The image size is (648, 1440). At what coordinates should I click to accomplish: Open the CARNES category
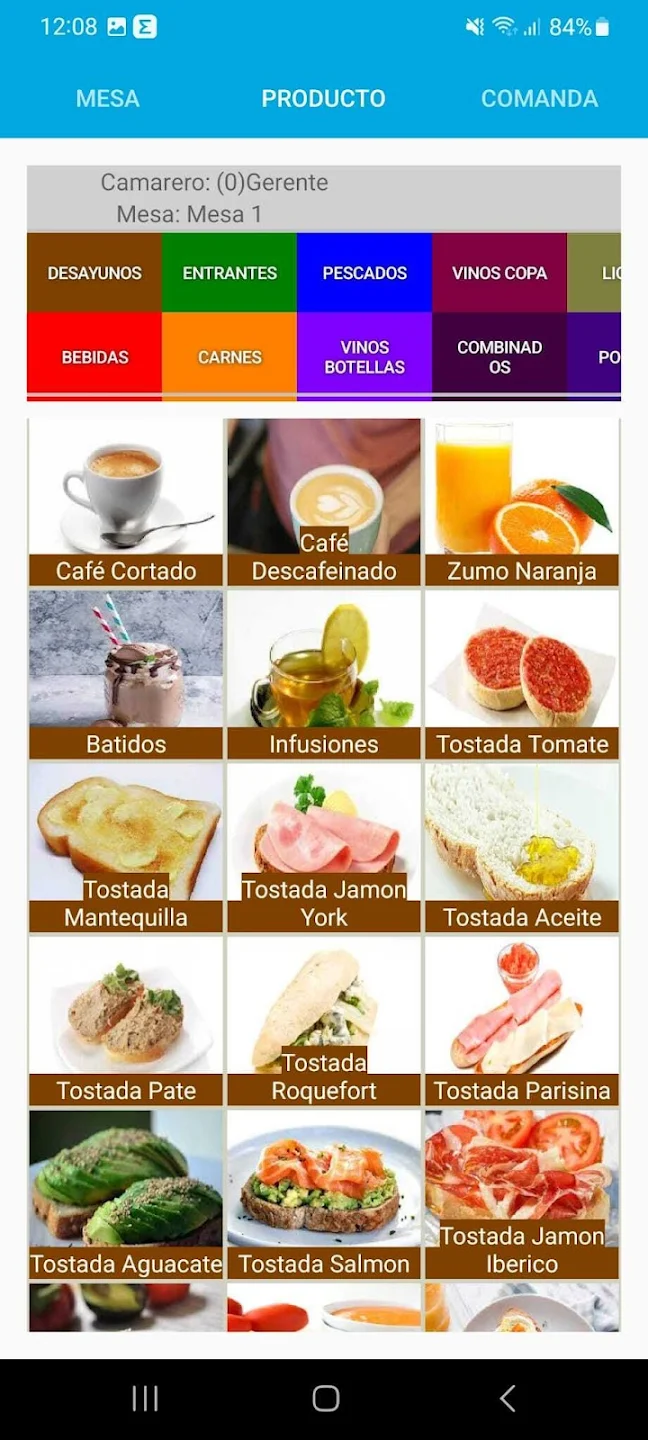(230, 357)
